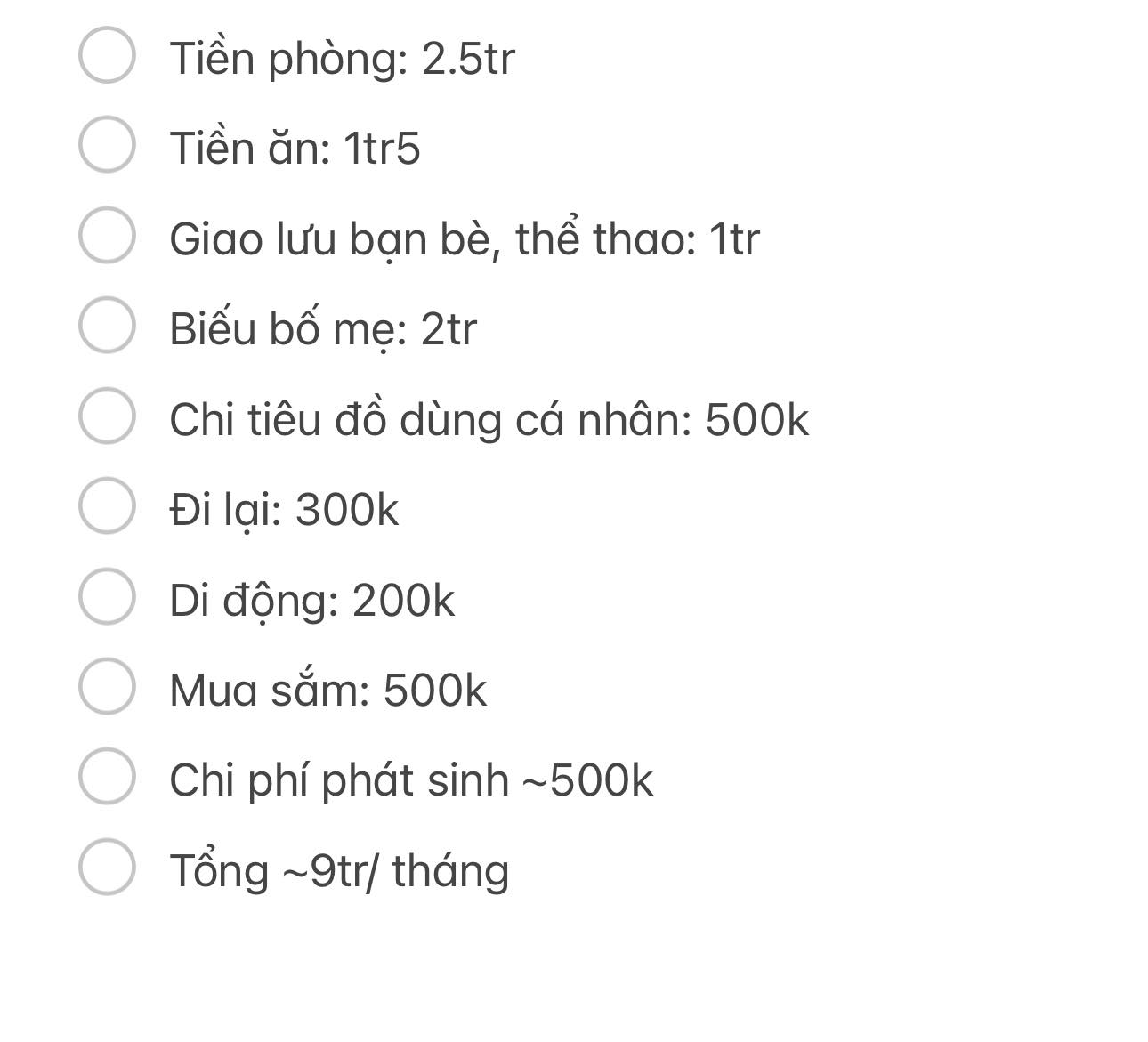Viewport: 1148px width, 1042px height.
Task: Mark Tiền ăn: 1tr5 as done
Action: click(x=107, y=145)
